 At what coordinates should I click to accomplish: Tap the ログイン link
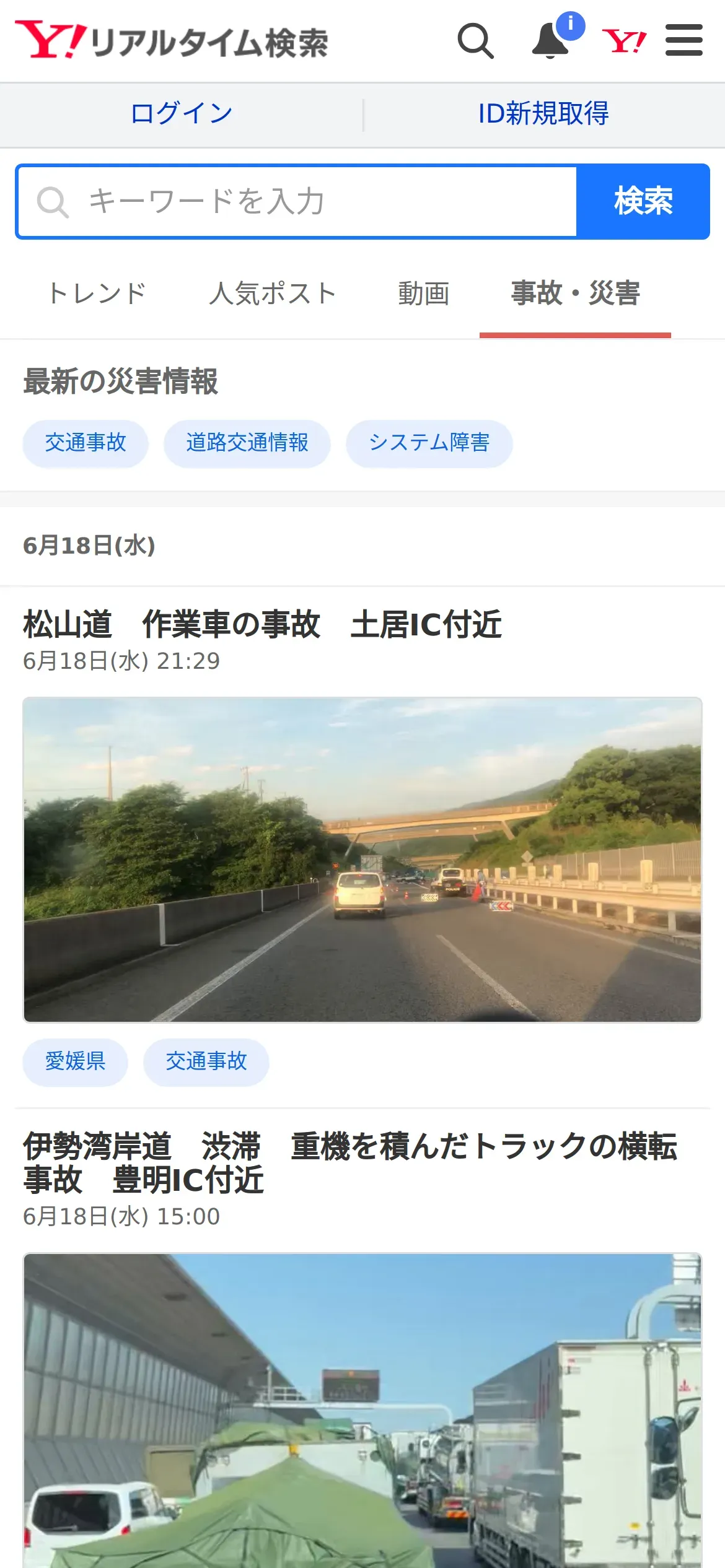pos(182,114)
